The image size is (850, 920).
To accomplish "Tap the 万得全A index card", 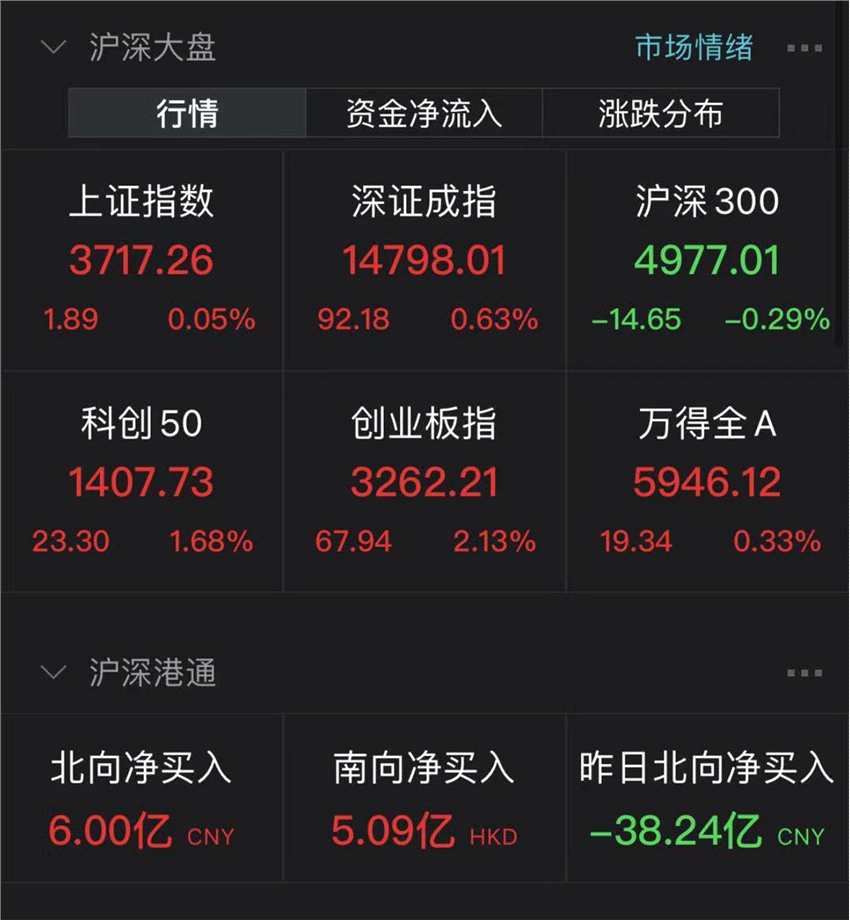I will click(706, 482).
